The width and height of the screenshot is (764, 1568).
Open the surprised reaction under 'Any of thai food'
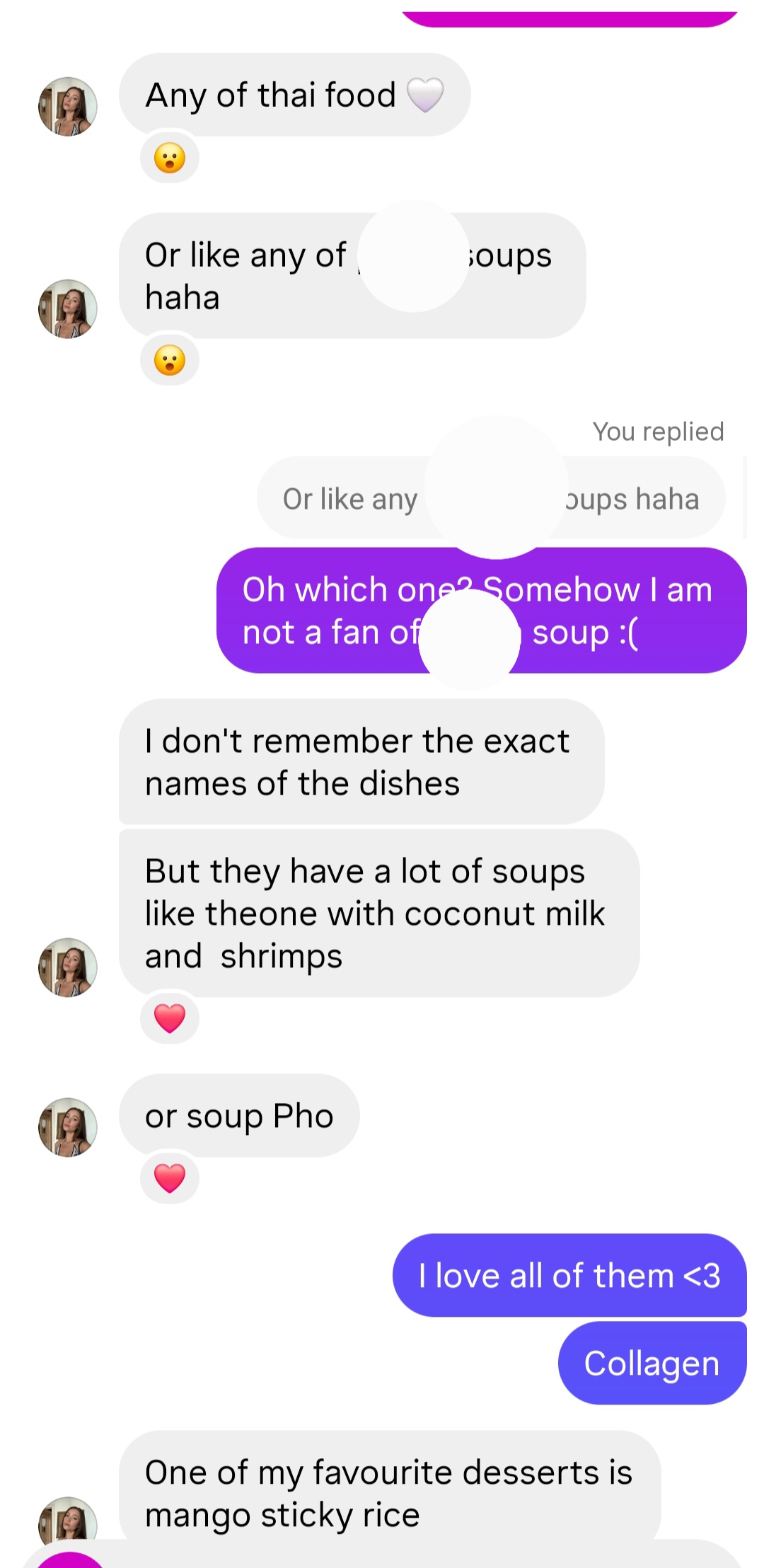click(170, 158)
